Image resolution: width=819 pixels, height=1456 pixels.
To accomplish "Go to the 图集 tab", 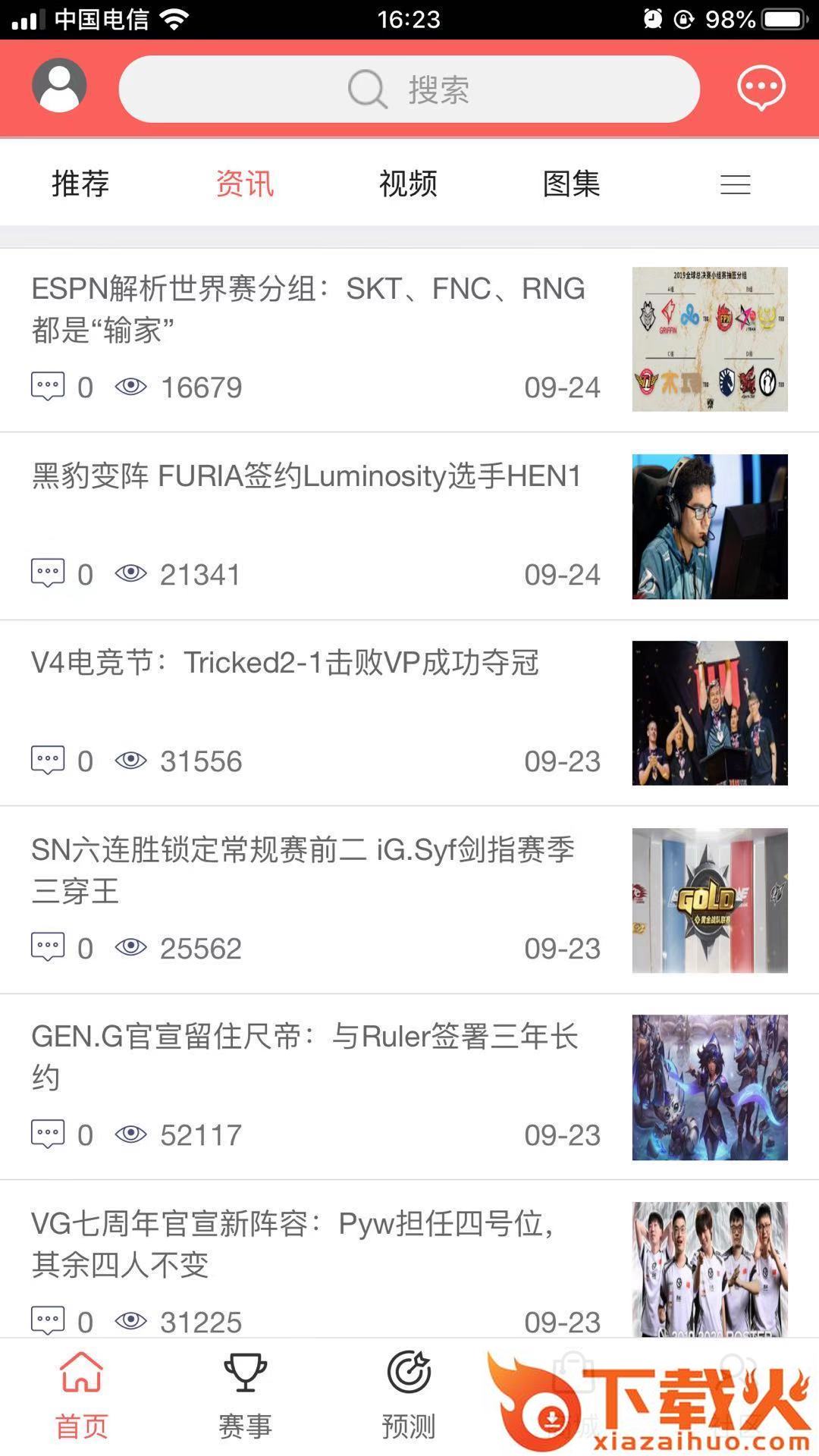I will tap(572, 184).
